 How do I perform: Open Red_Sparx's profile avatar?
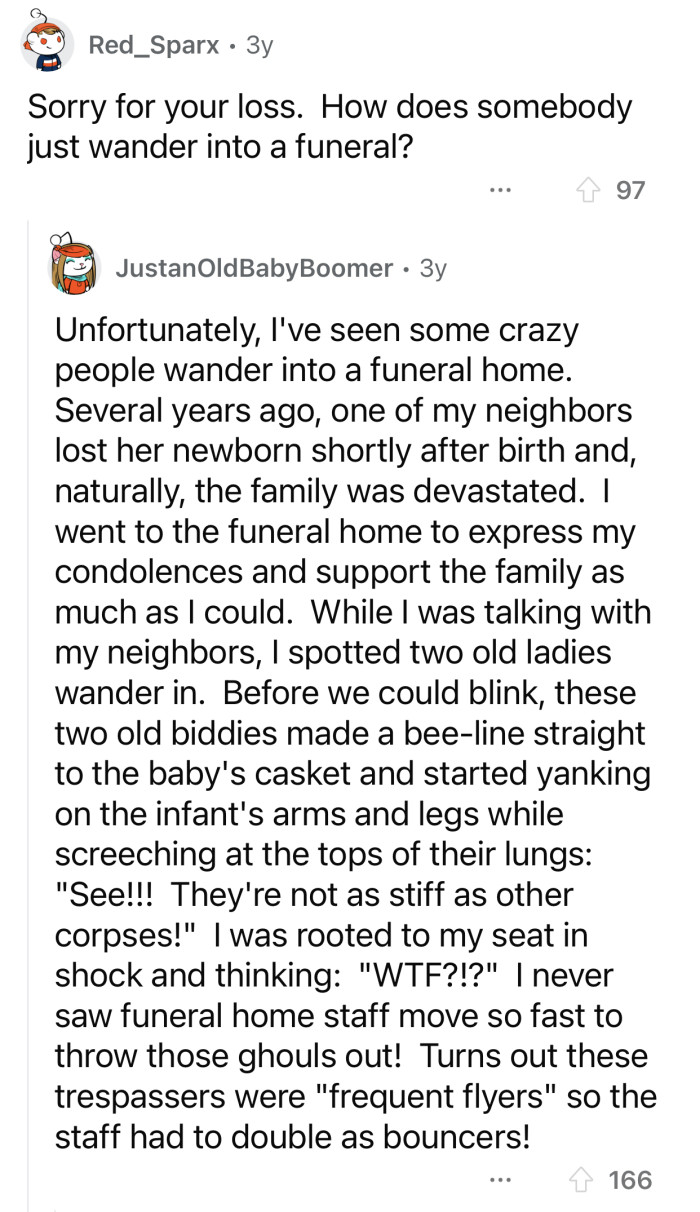(x=46, y=44)
